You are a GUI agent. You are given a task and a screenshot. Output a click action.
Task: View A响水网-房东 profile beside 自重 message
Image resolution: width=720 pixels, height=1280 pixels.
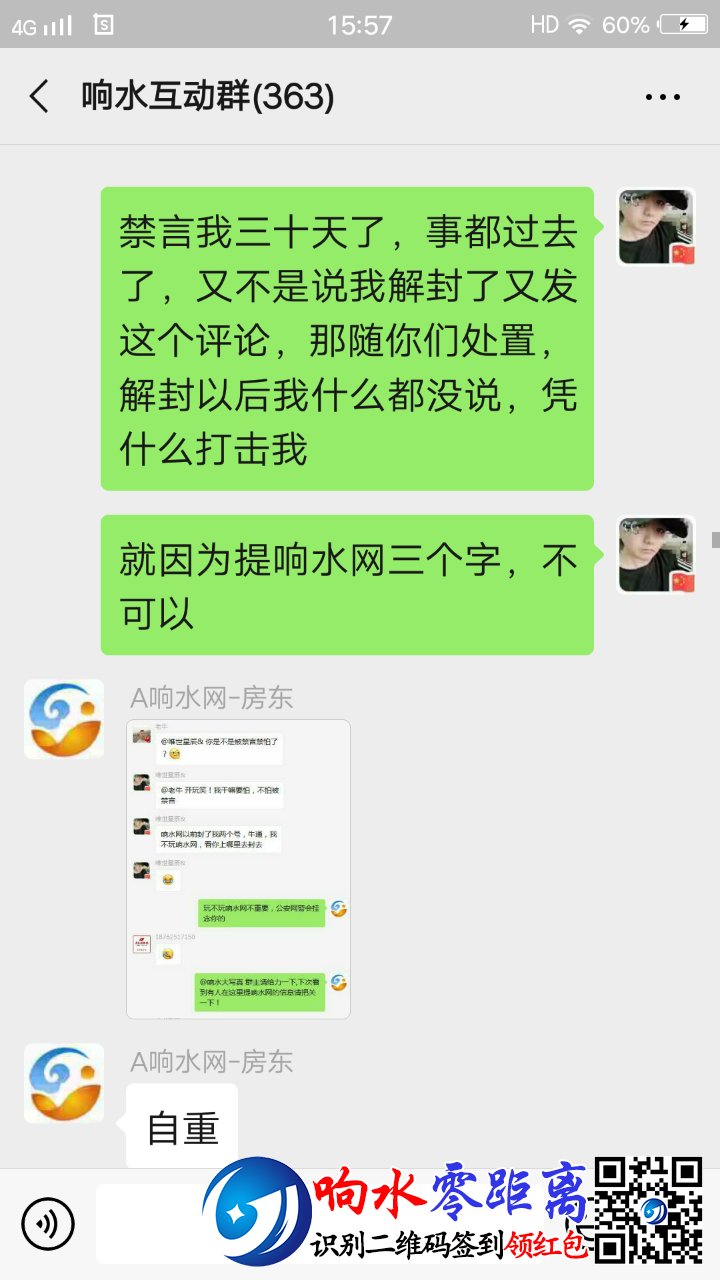64,1083
